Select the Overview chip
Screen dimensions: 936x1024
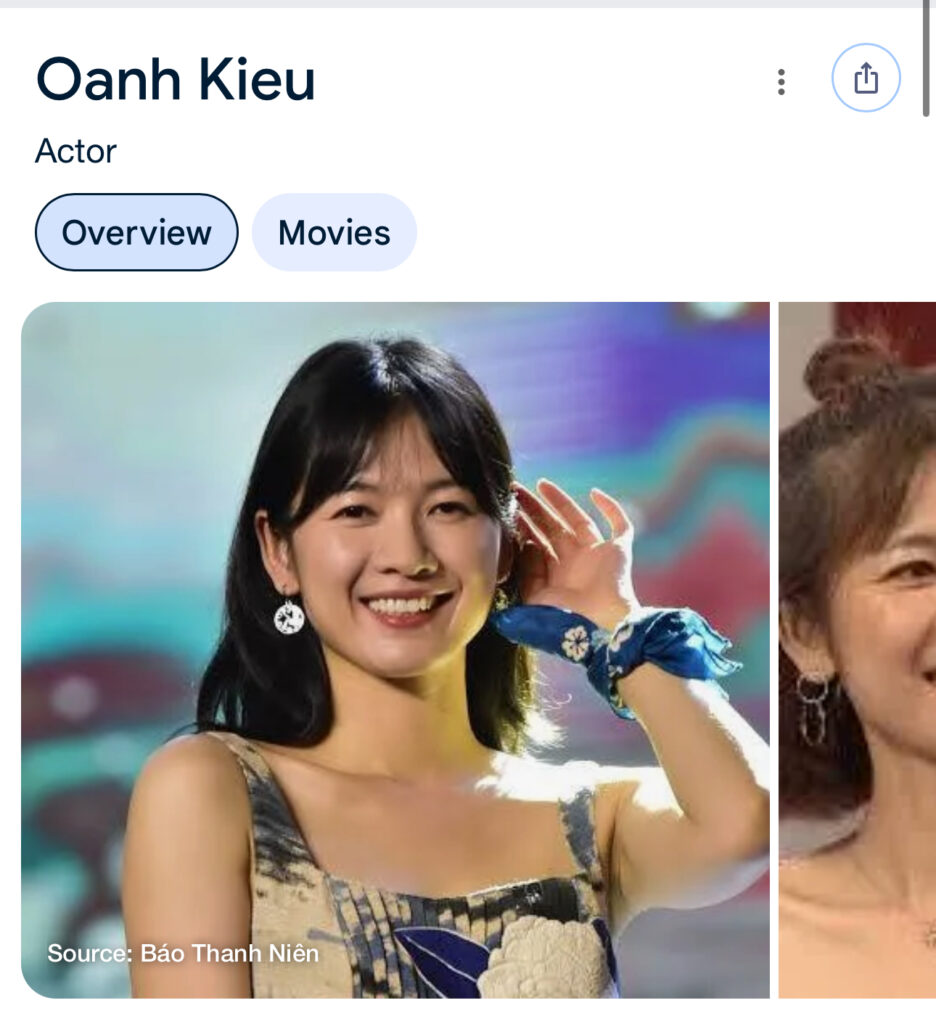137,233
